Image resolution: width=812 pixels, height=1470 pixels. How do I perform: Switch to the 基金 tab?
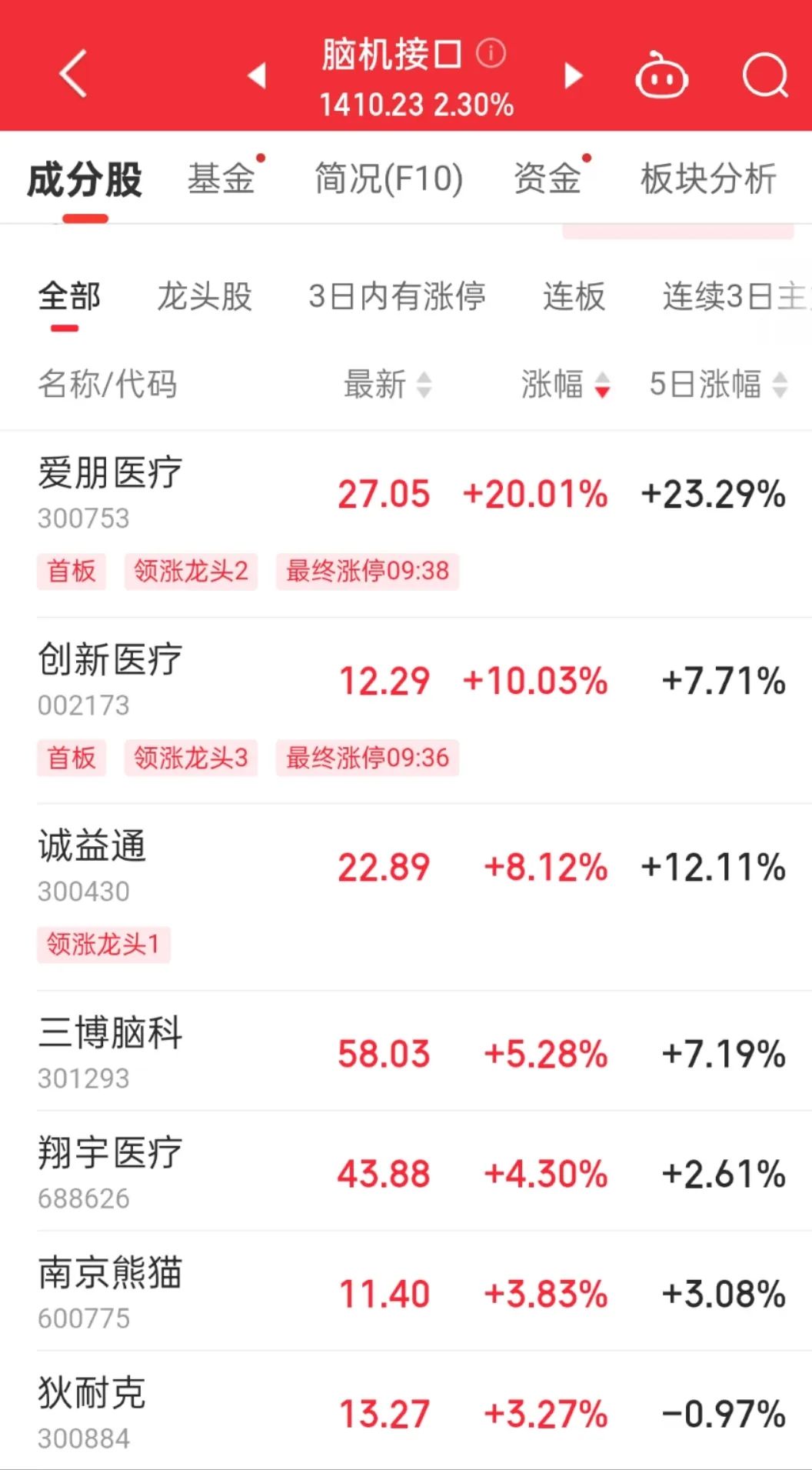coord(223,178)
